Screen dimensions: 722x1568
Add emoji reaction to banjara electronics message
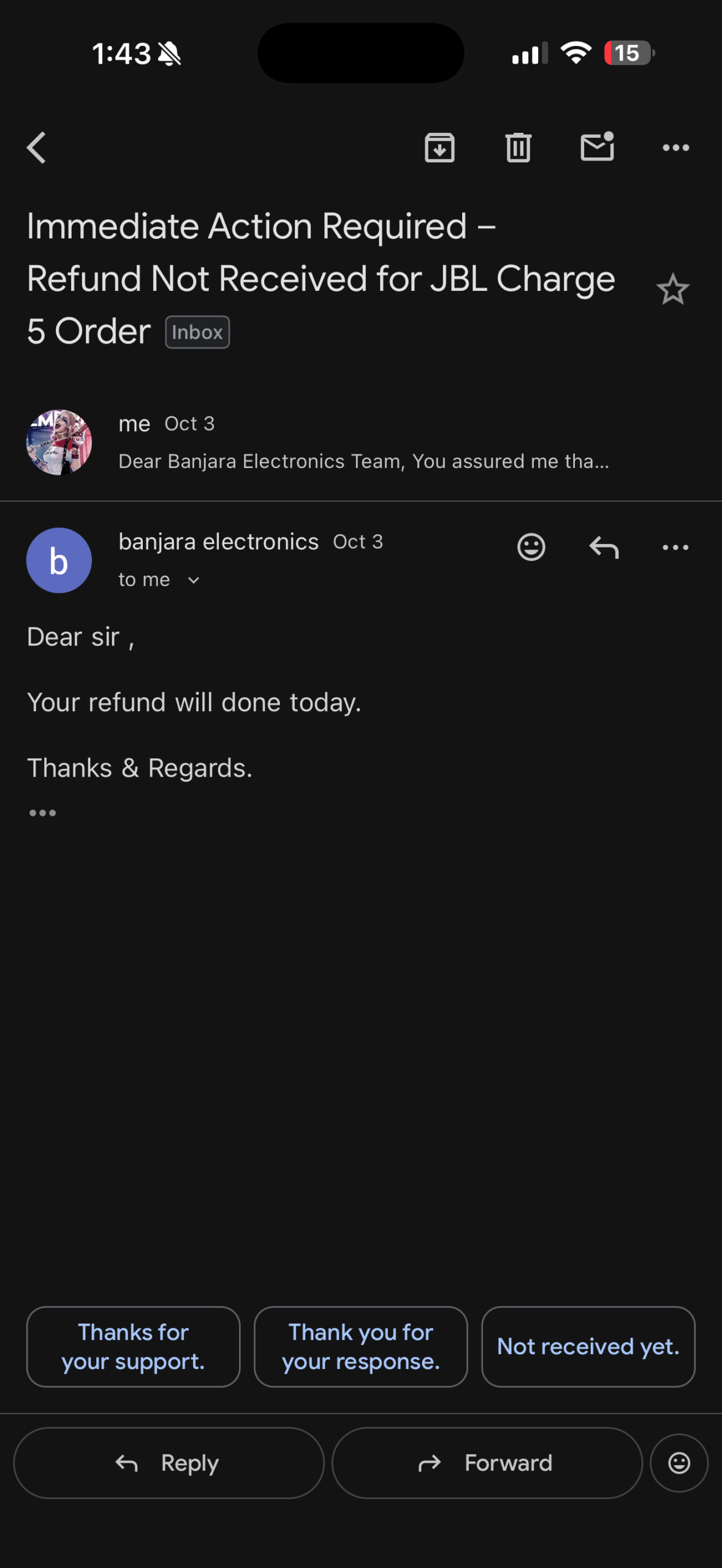[x=531, y=547]
